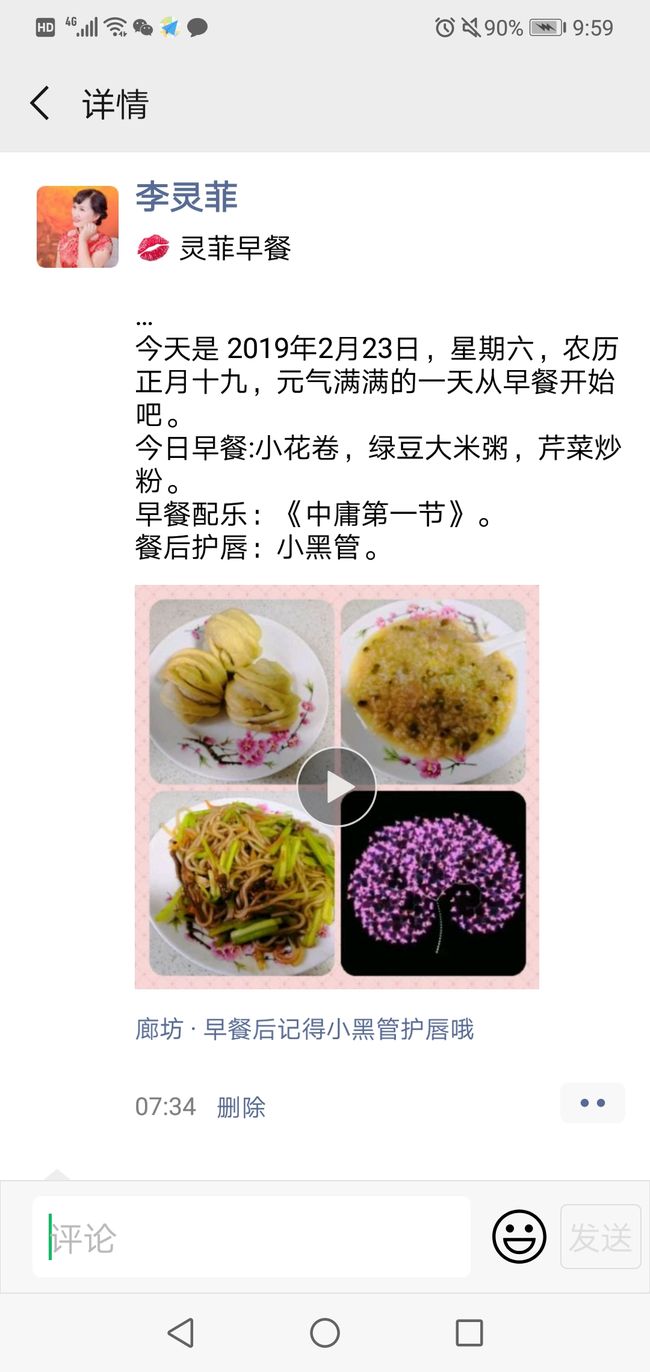
Task: Open the location link 廊坊 · 早餐后记得小黑管护唇哦
Action: tap(304, 1029)
